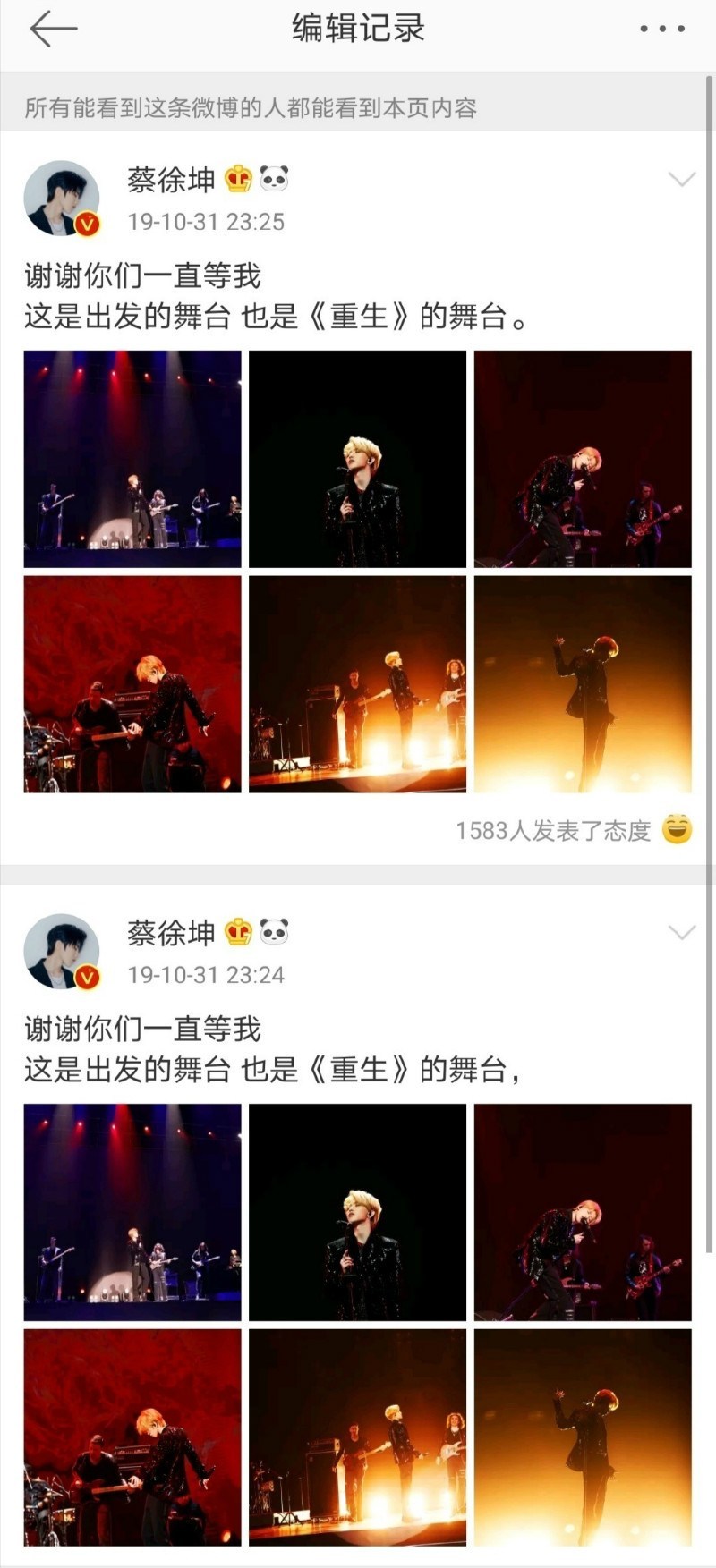716x1568 pixels.
Task: View the red-backdrop drum kit photo in 23:25 post
Action: (x=132, y=684)
